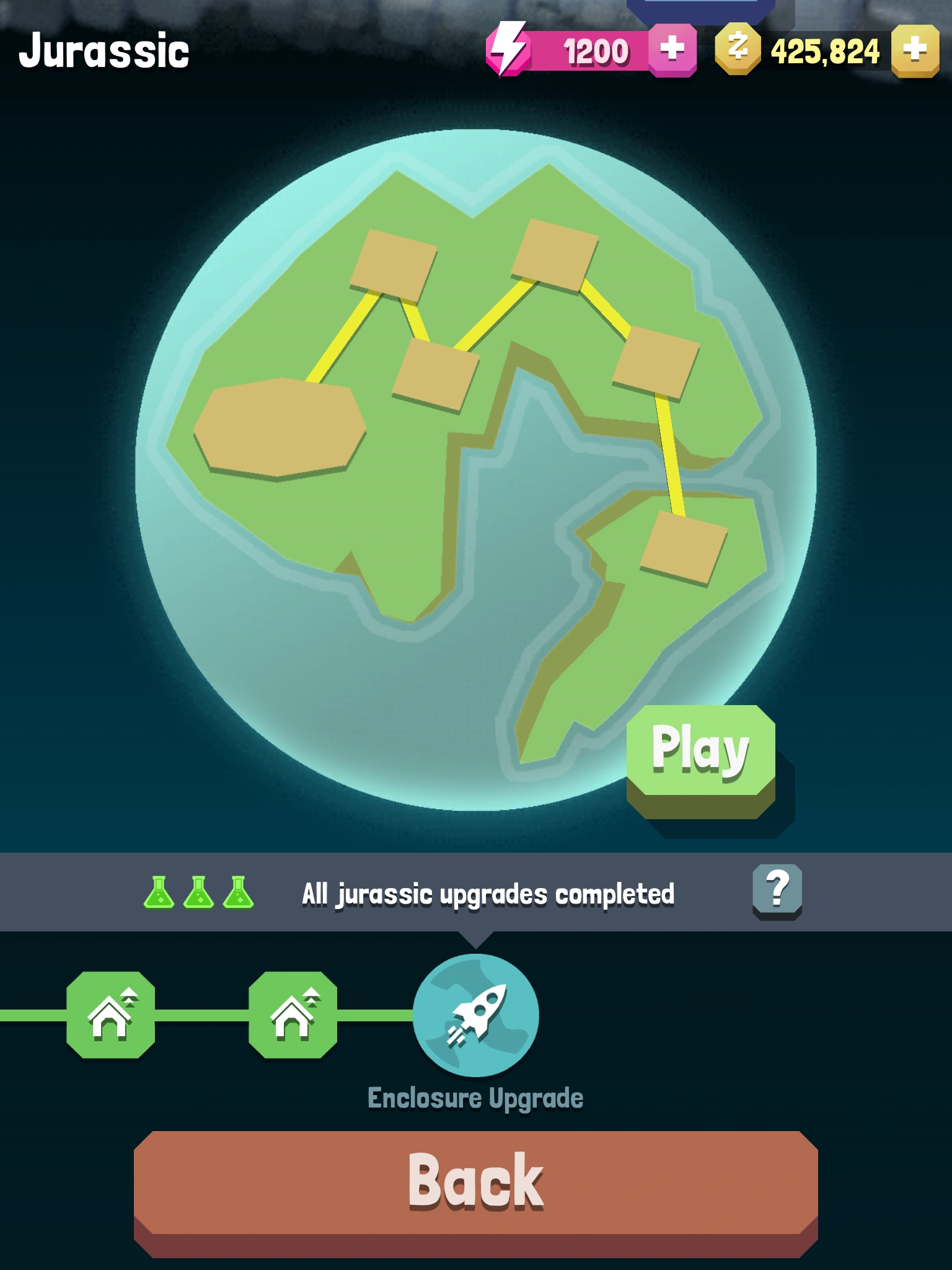Go back using the Back button
The width and height of the screenshot is (952, 1270).
[475, 1183]
